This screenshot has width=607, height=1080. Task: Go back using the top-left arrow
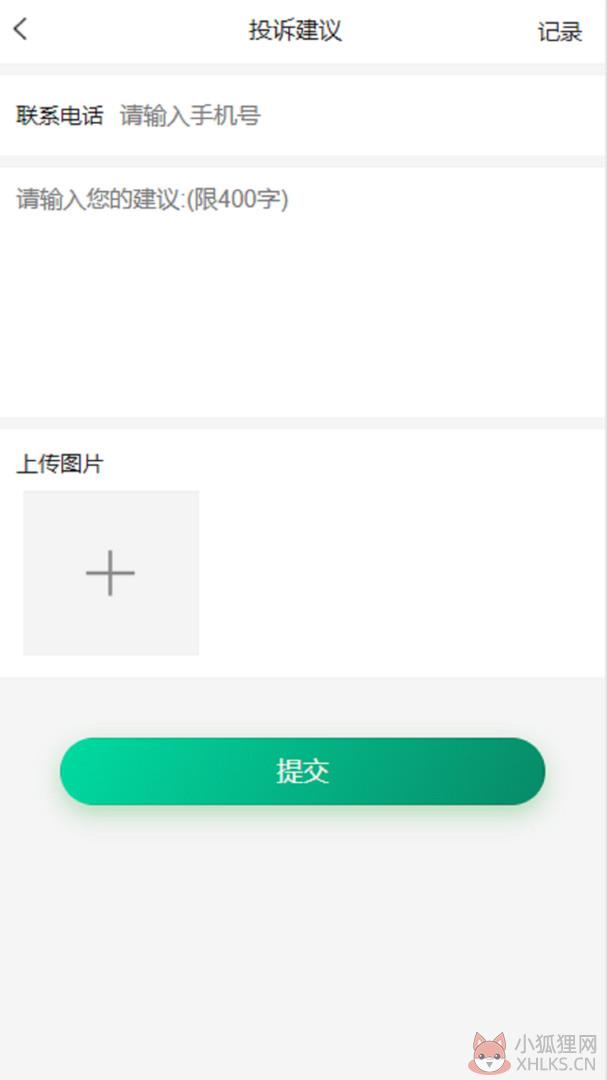tap(21, 29)
